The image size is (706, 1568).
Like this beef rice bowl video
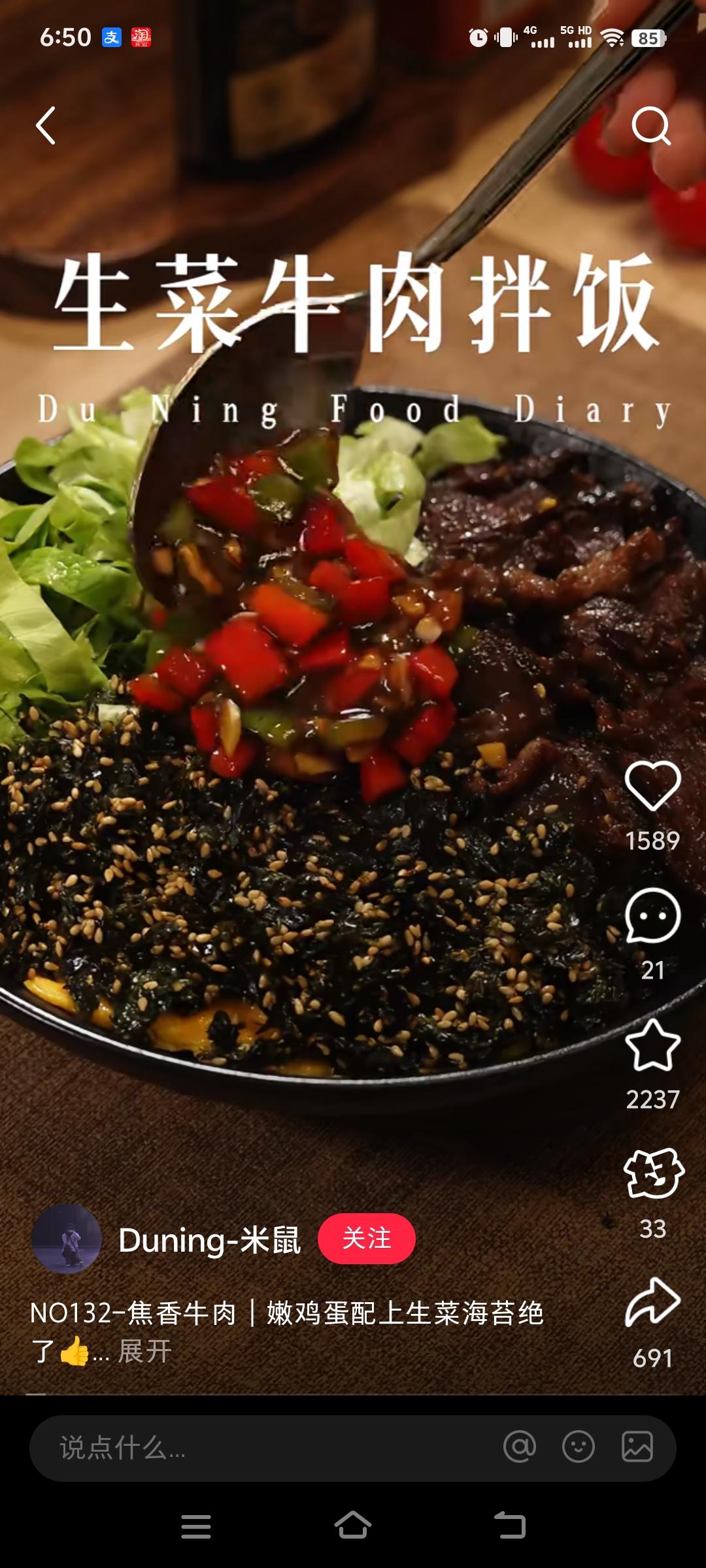point(652,785)
